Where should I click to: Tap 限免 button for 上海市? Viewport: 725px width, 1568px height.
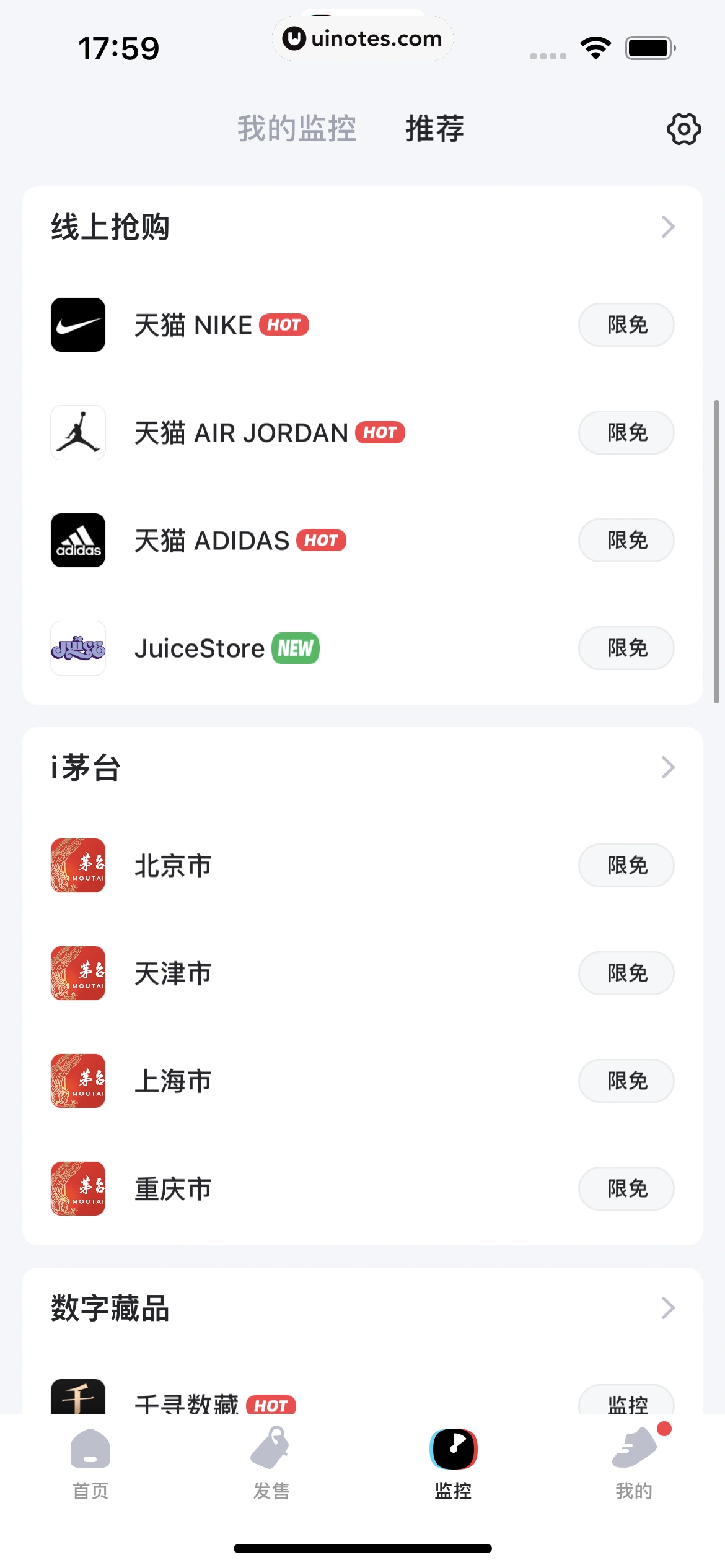(626, 1081)
